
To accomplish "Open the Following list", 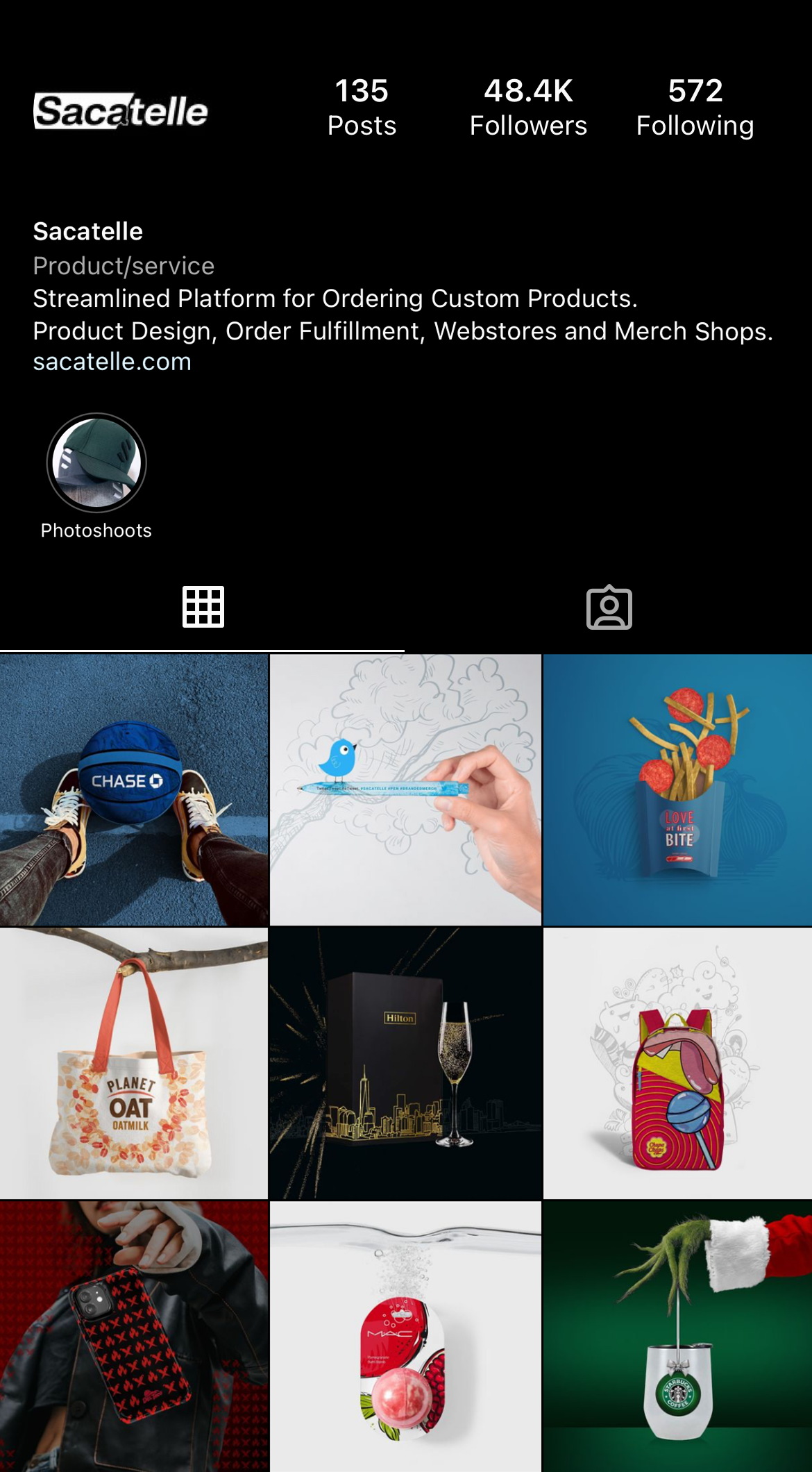I will [x=695, y=108].
